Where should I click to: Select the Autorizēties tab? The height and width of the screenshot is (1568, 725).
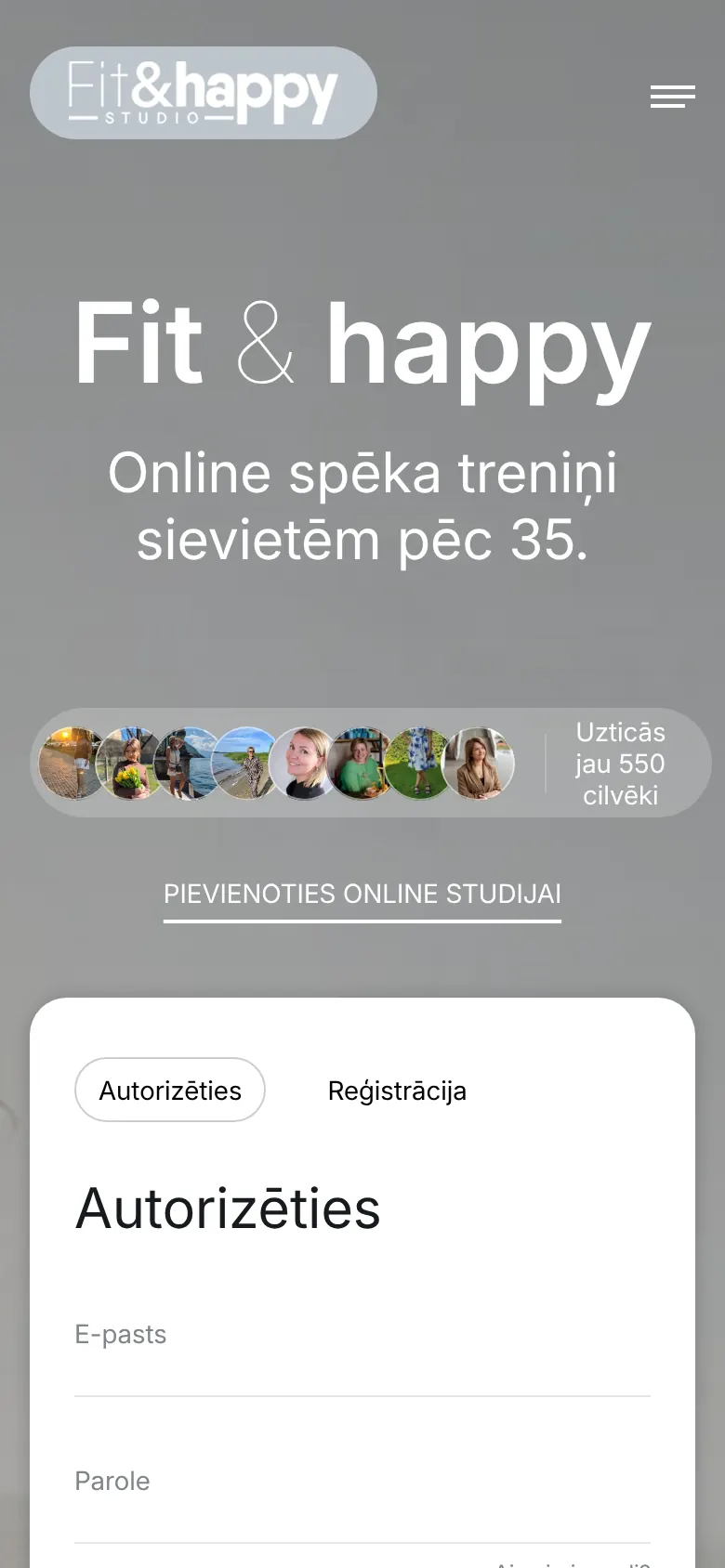tap(170, 1090)
